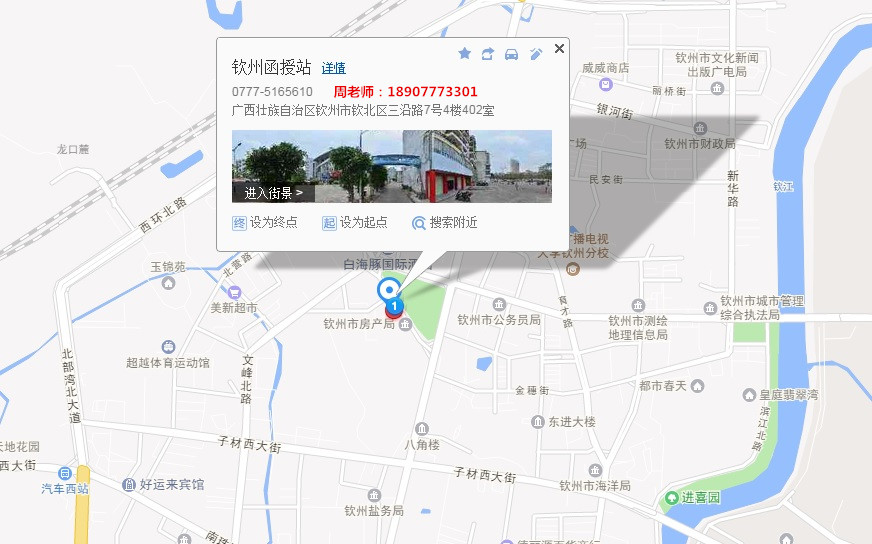This screenshot has height=544, width=872.
Task: Set this place as starting point with 设为起点
Action: (355, 222)
